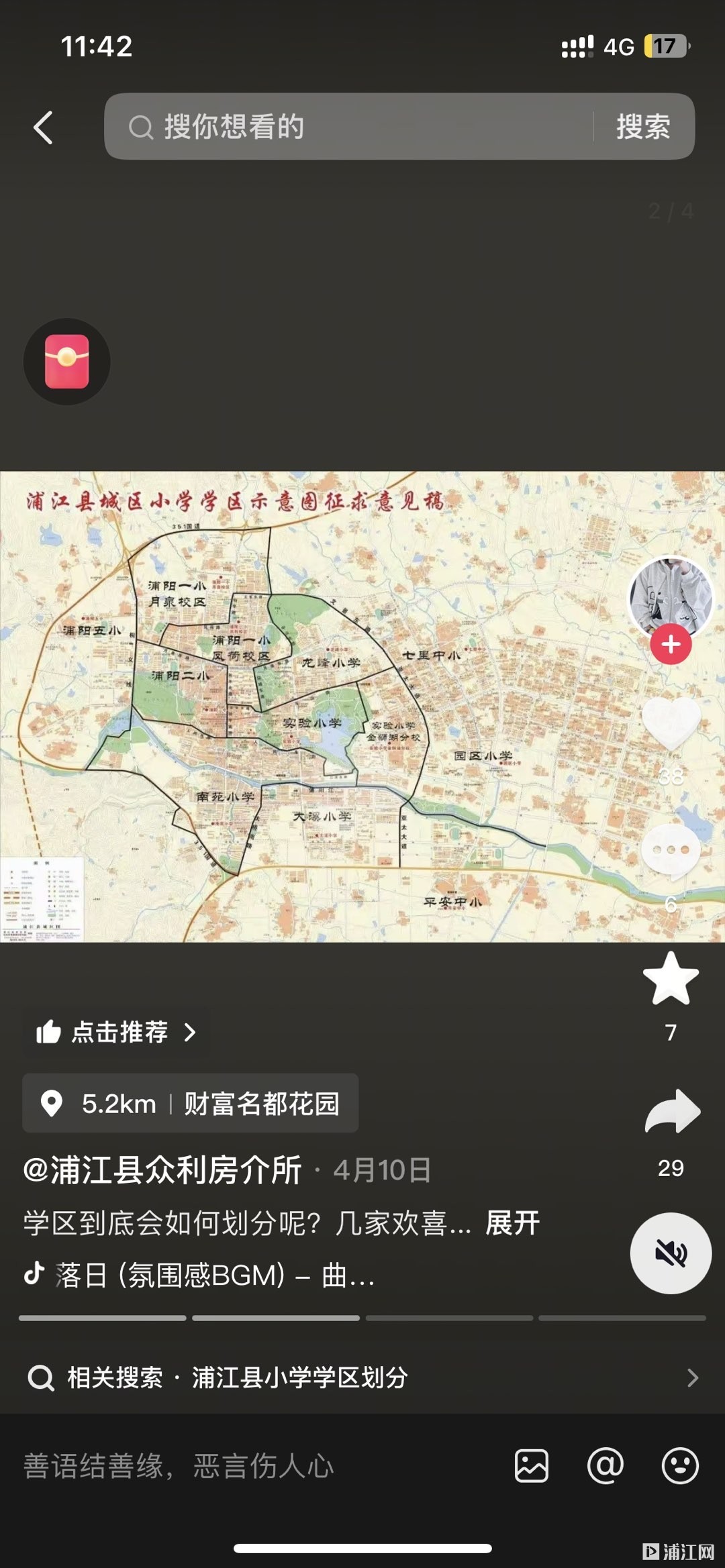Tap the search field 搜你想看的
725x1568 pixels.
coord(349,127)
